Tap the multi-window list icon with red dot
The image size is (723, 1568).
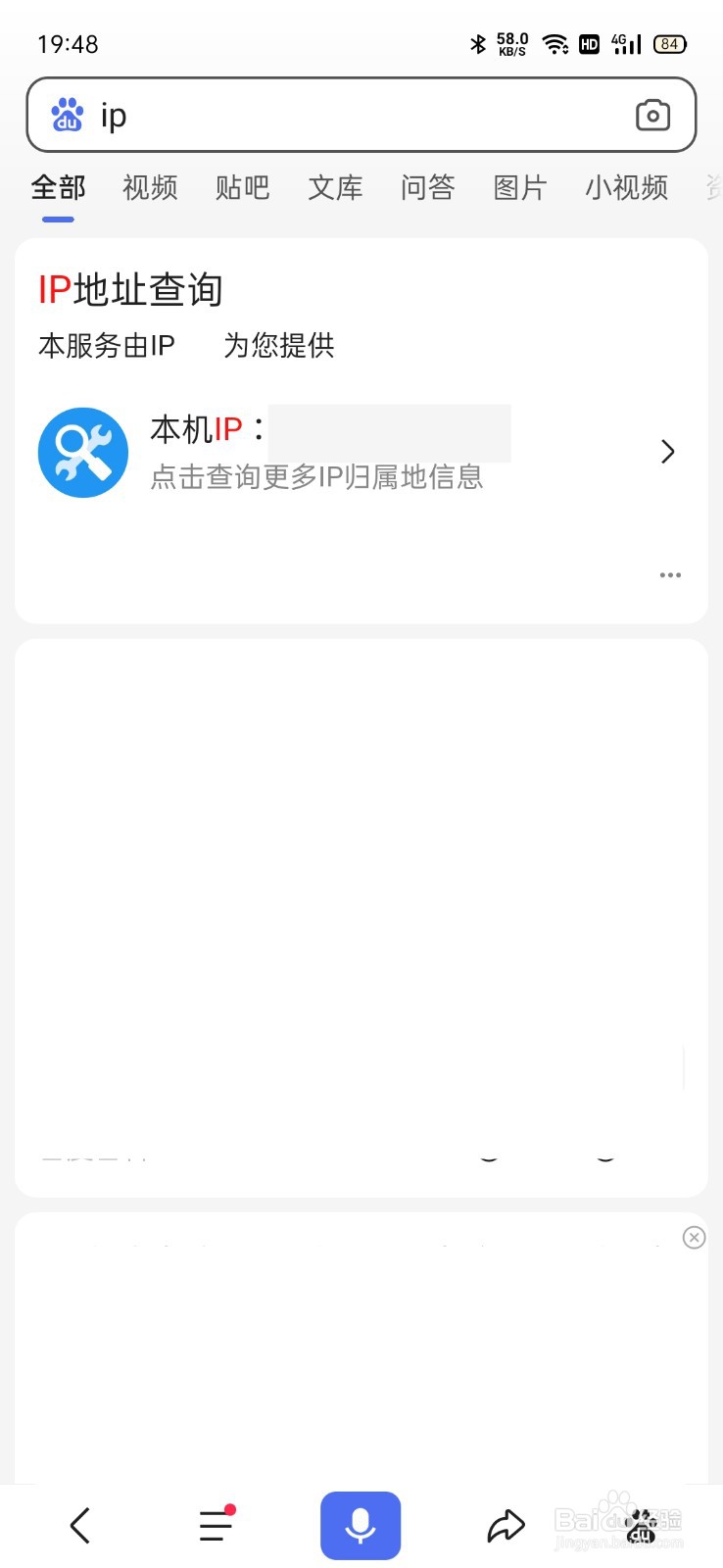pyautogui.click(x=215, y=1525)
